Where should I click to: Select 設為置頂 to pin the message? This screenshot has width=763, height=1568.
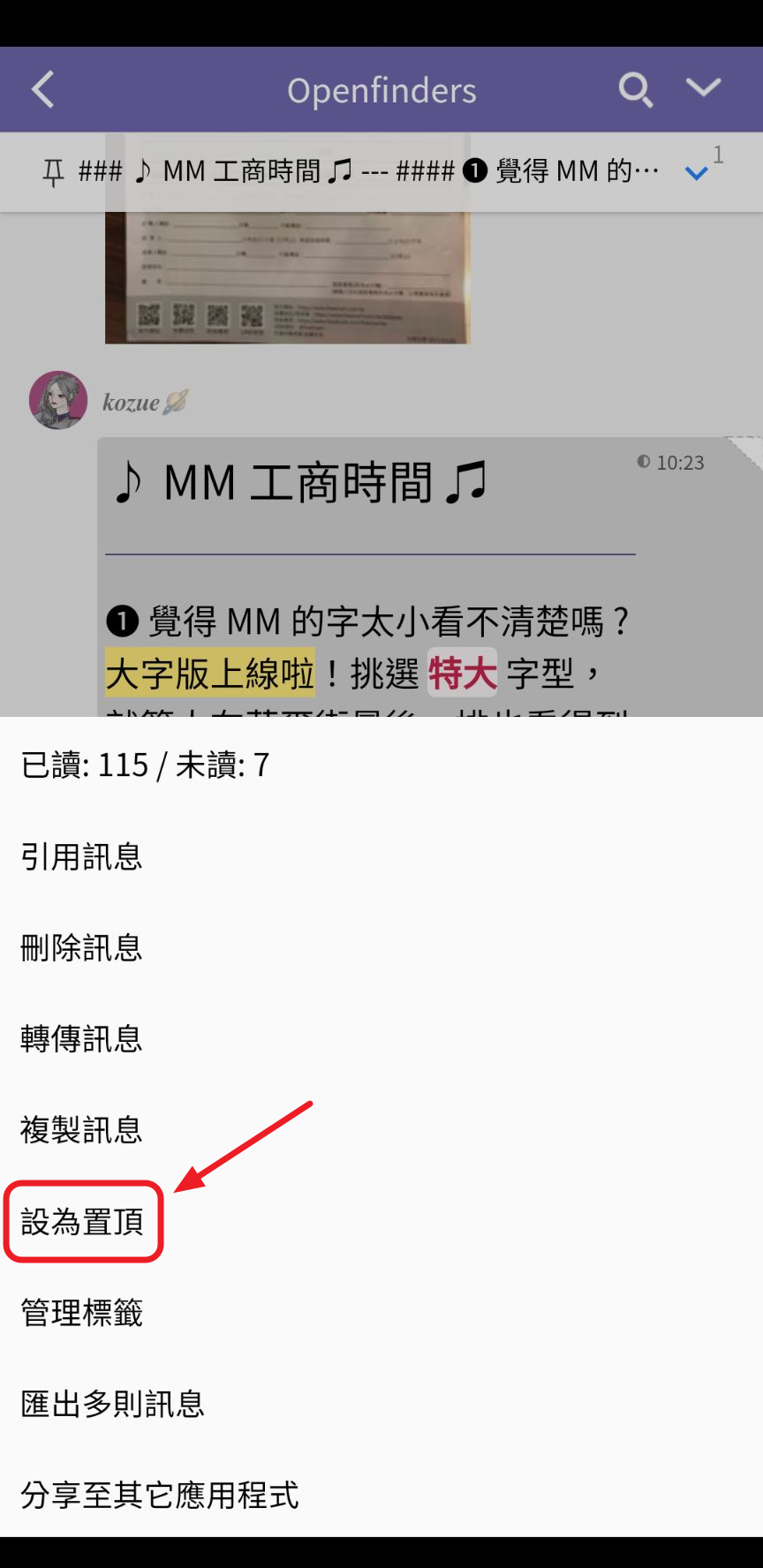click(80, 1223)
